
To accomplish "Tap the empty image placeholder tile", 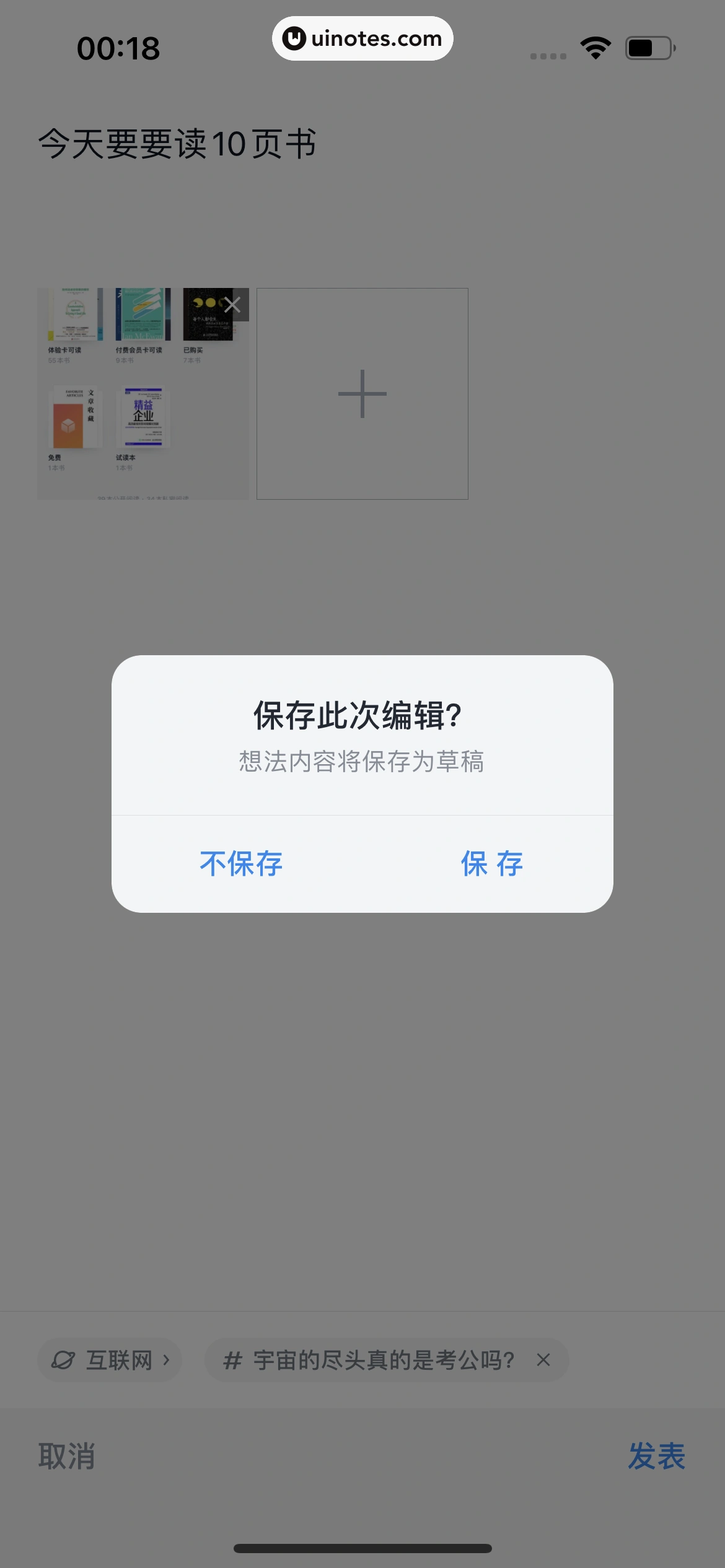I will click(x=362, y=393).
